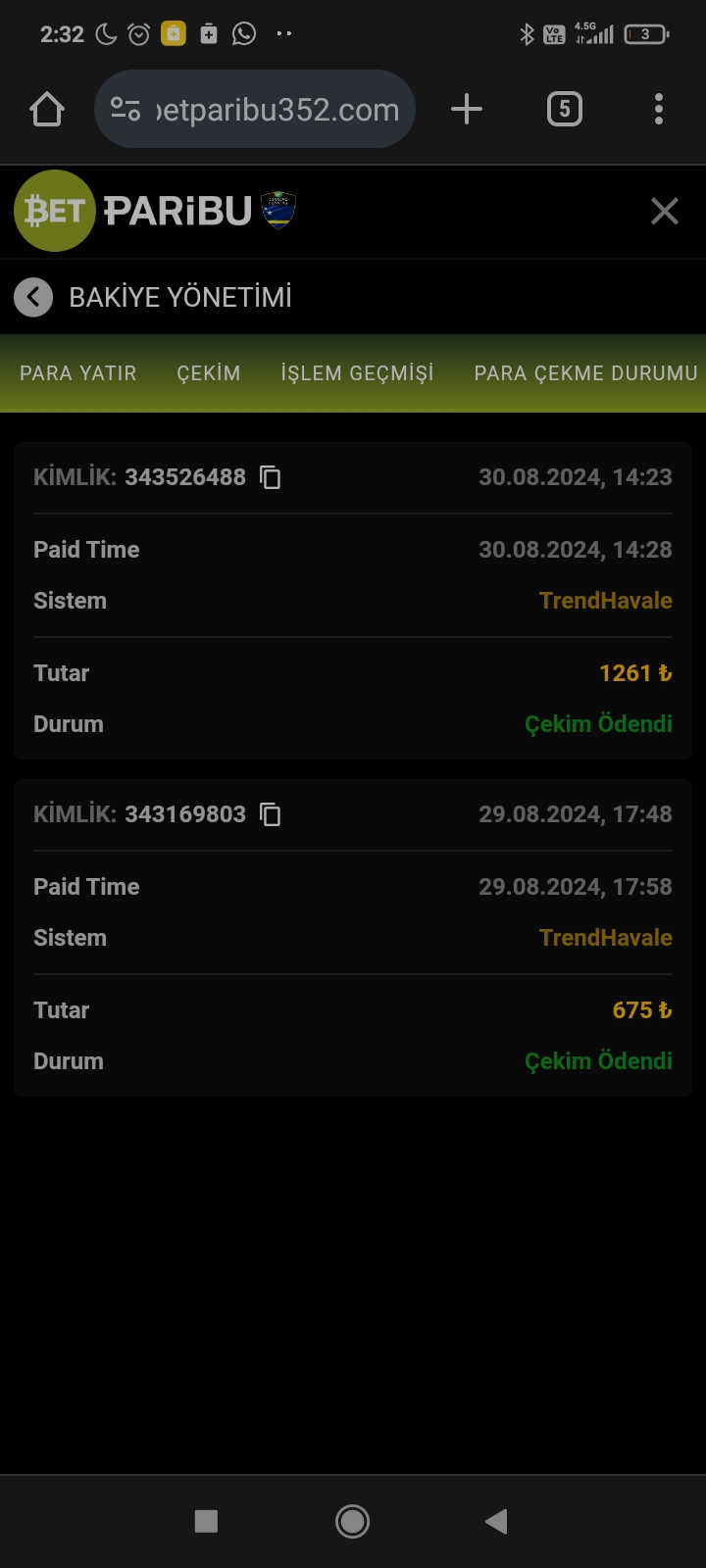Viewport: 706px width, 1568px height.
Task: Switch to Para Çekme Durumu tab
Action: pyautogui.click(x=585, y=373)
